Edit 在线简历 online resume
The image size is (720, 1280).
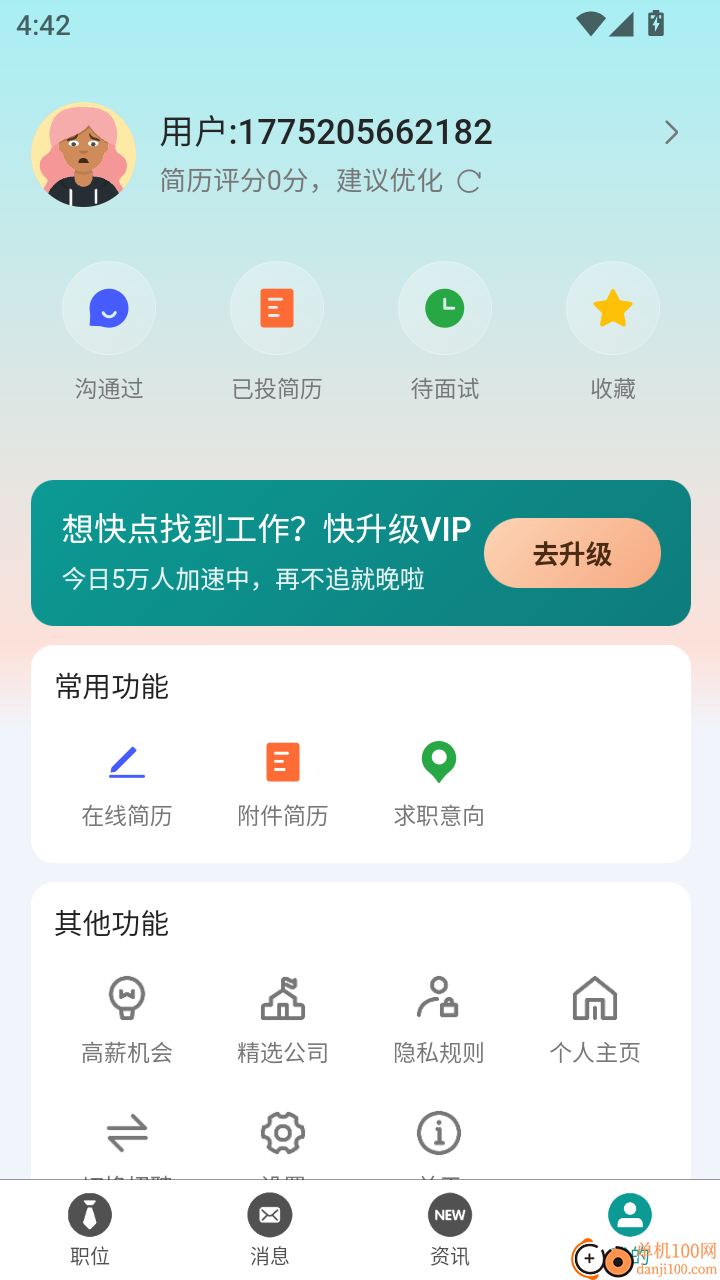[x=126, y=762]
